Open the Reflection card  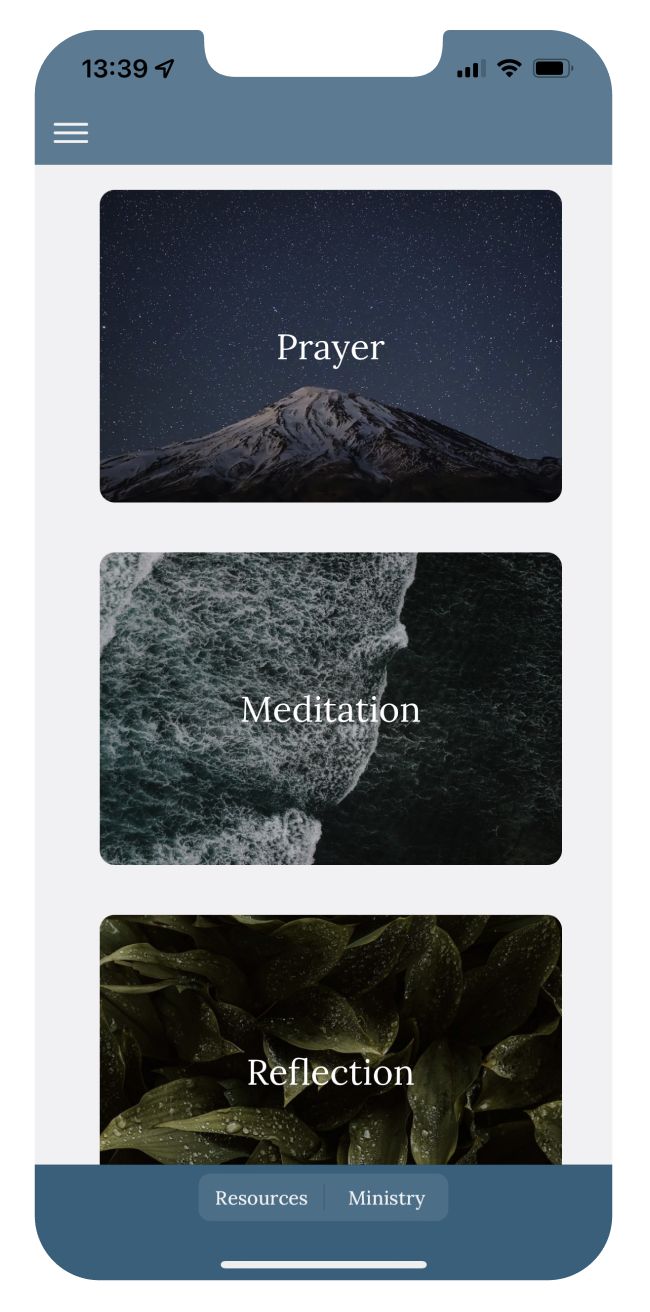click(331, 1040)
